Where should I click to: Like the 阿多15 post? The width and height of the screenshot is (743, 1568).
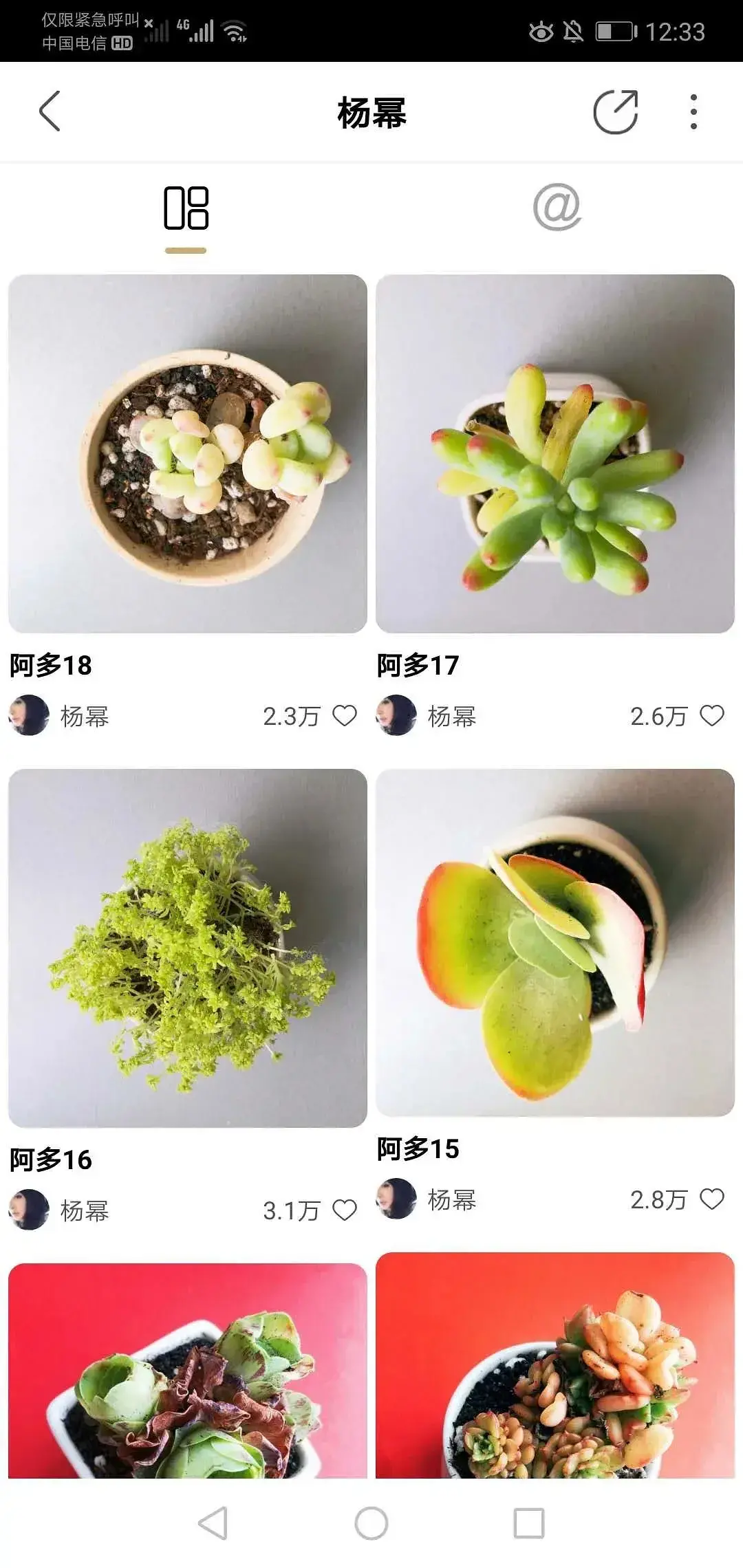pyautogui.click(x=712, y=1199)
